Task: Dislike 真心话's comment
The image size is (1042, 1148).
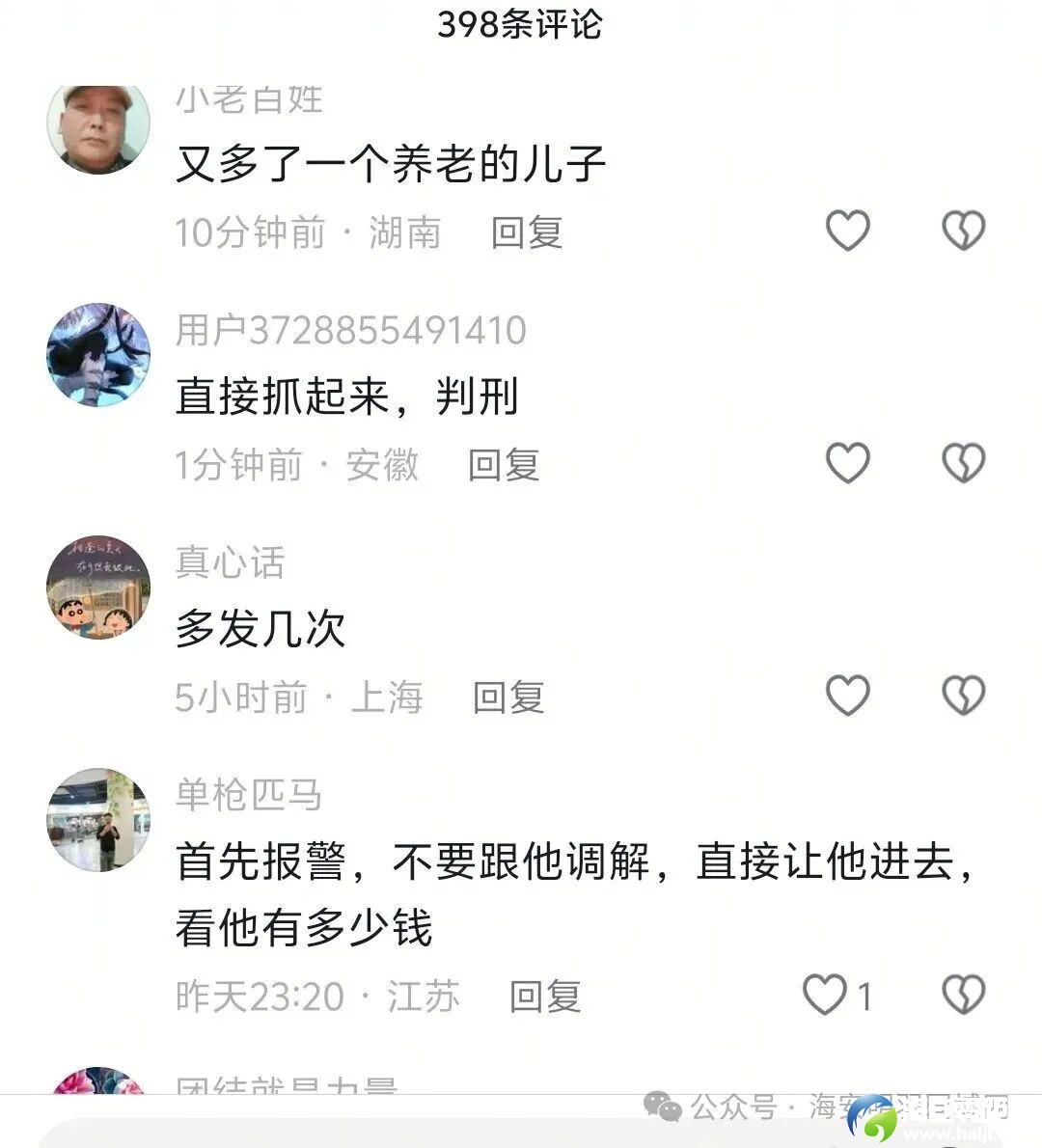Action: [x=963, y=696]
